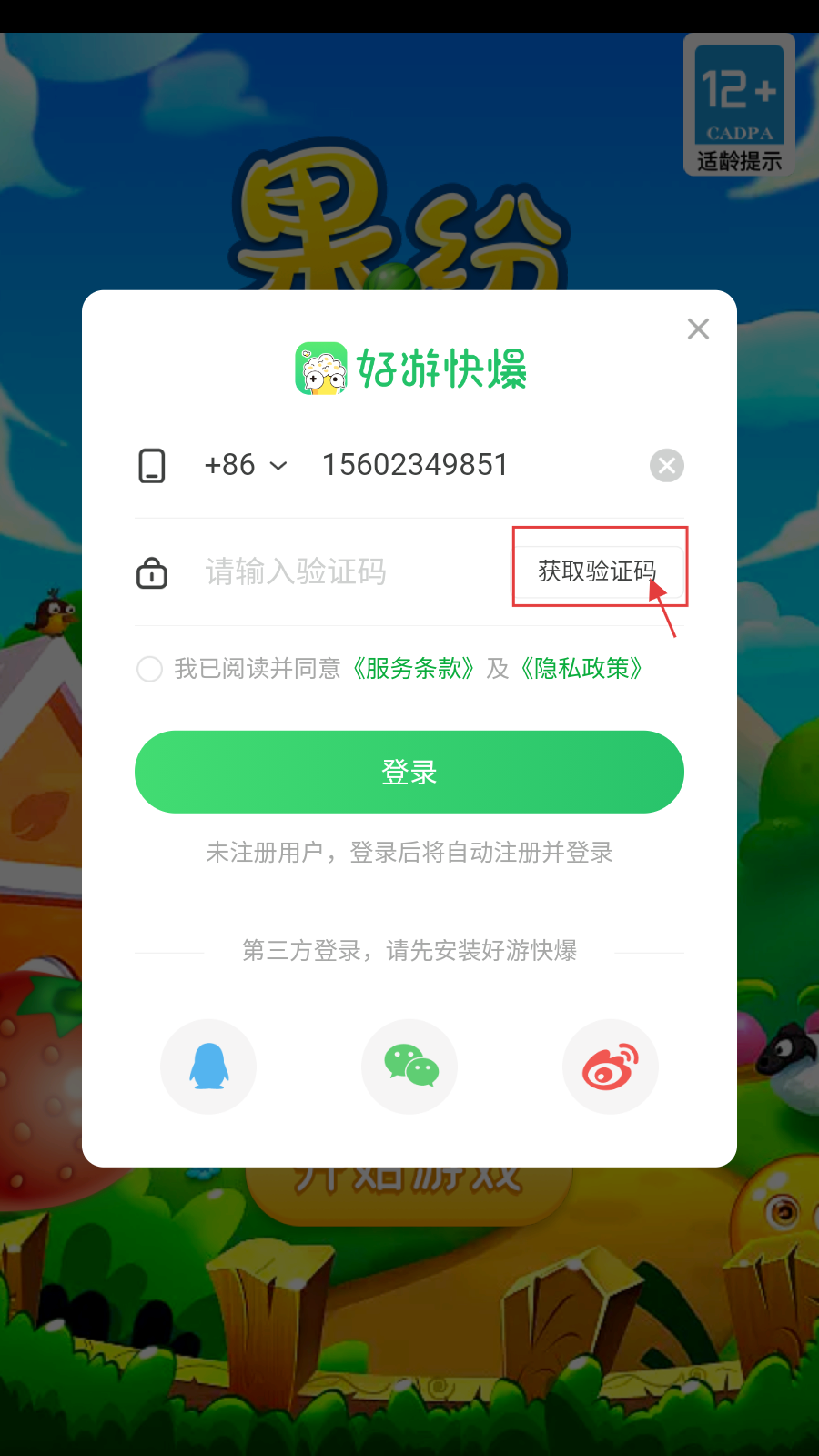Log in with WeChat
Image resolution: width=819 pixels, height=1456 pixels.
(x=409, y=1066)
